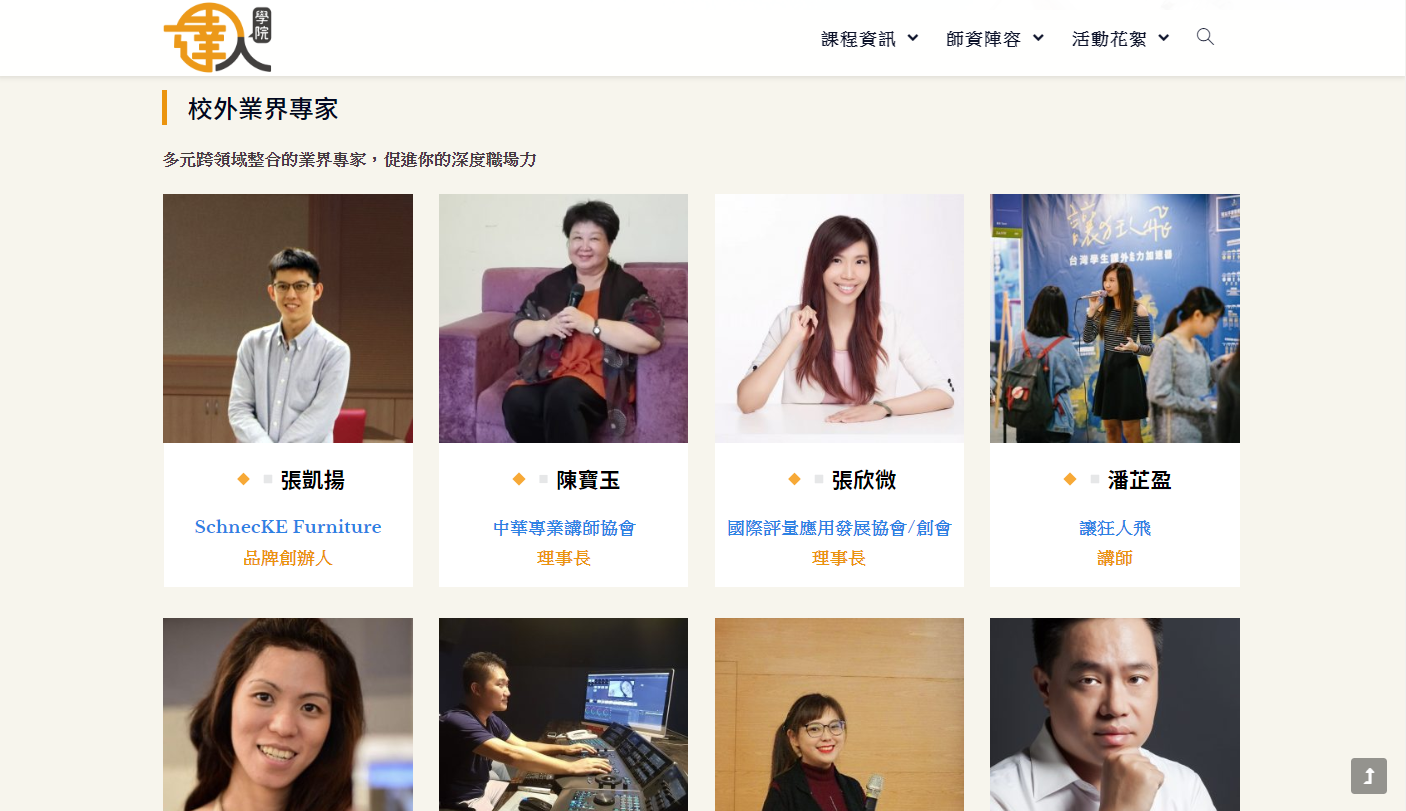The image size is (1406, 811).
Task: Expand the 課程資訊 menu
Action: coord(869,39)
